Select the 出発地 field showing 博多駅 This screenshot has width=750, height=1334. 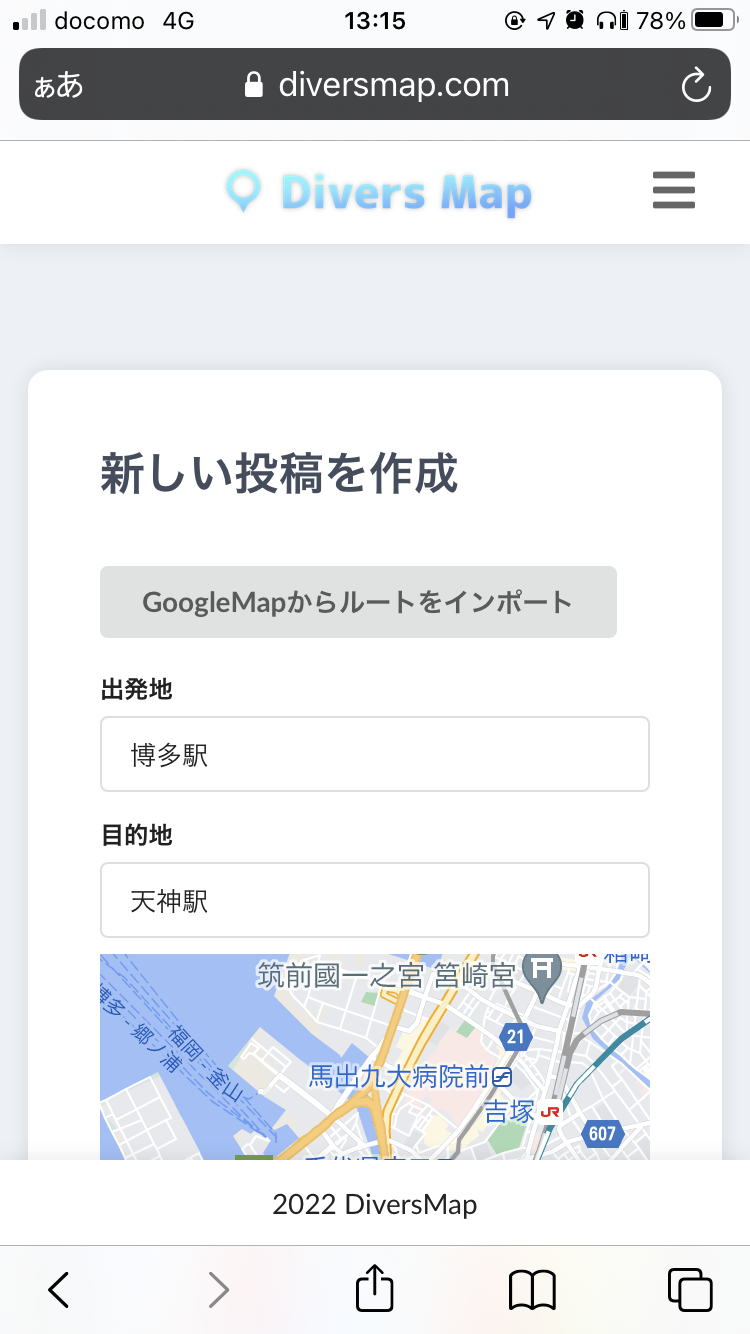[375, 754]
